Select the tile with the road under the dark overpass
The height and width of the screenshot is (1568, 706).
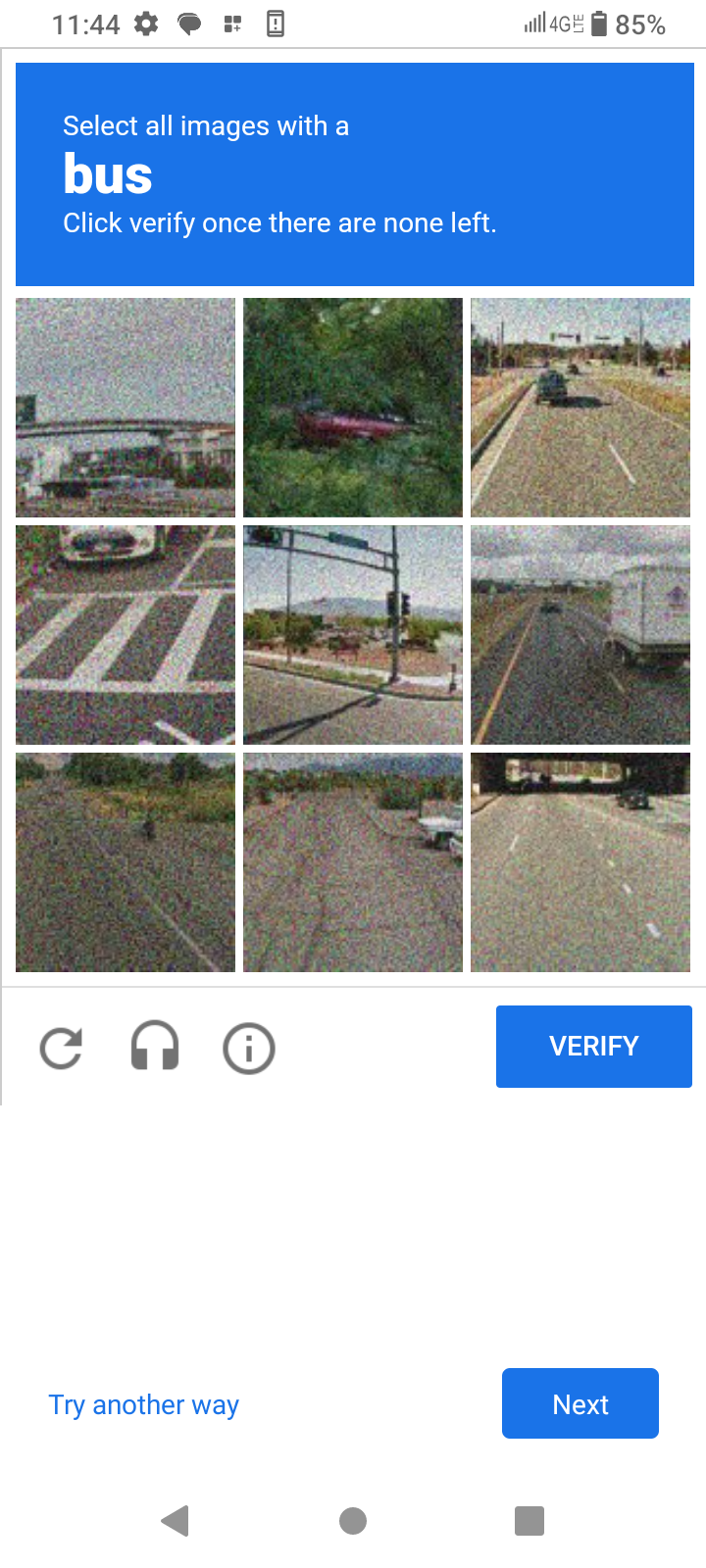580,862
